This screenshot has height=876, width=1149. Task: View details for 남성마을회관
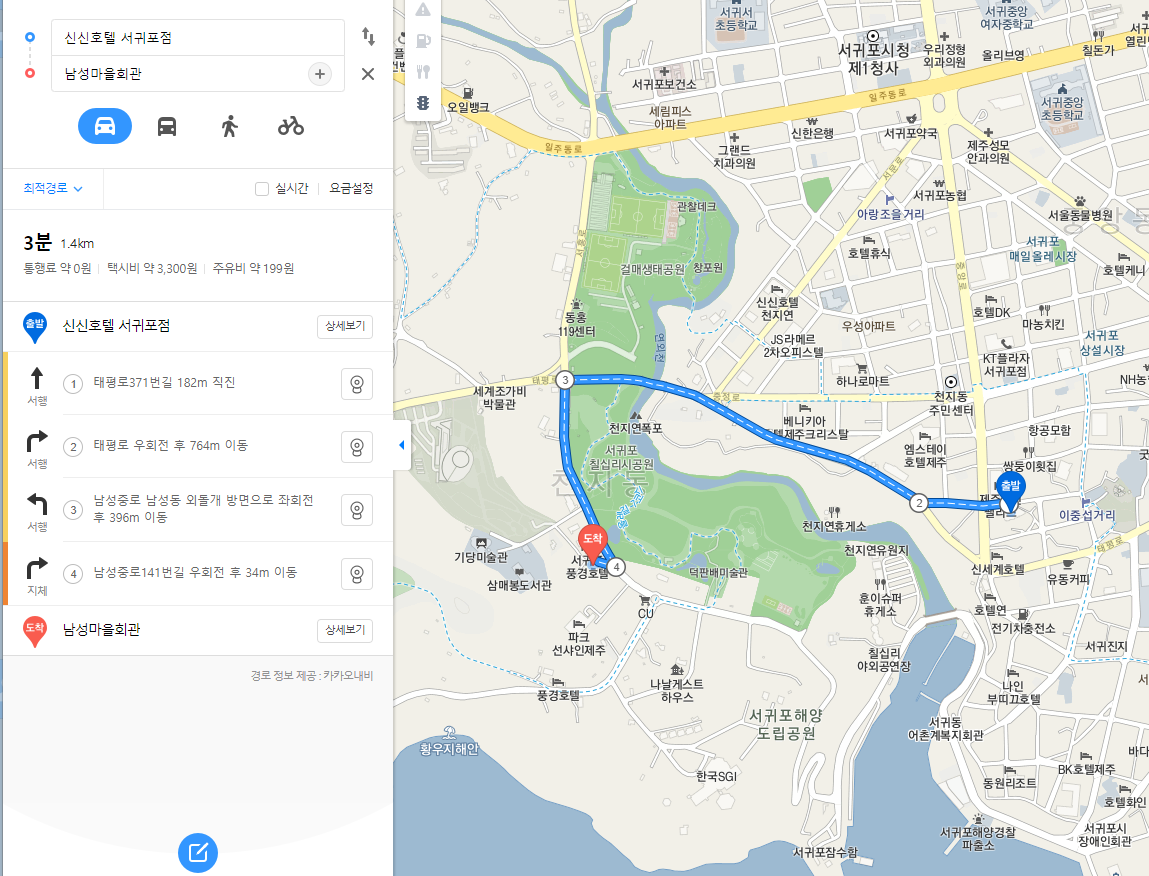(x=345, y=630)
